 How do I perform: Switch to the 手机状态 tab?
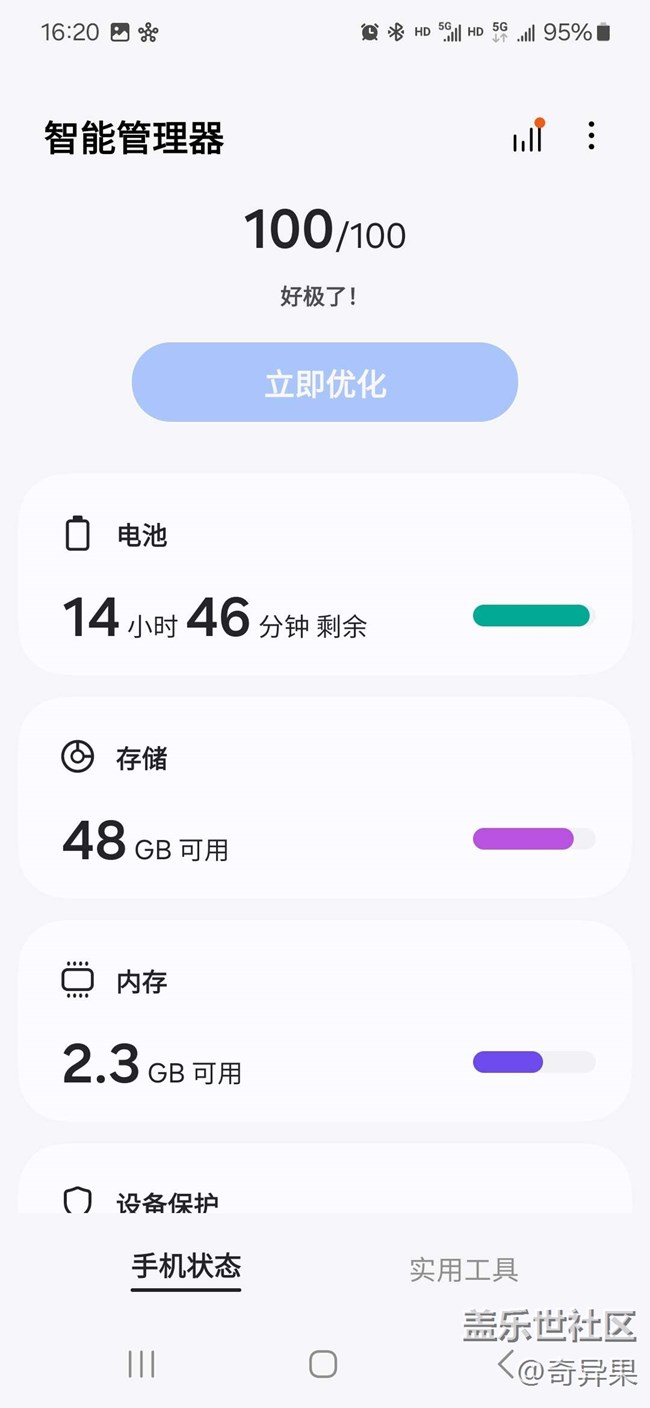(x=186, y=1268)
